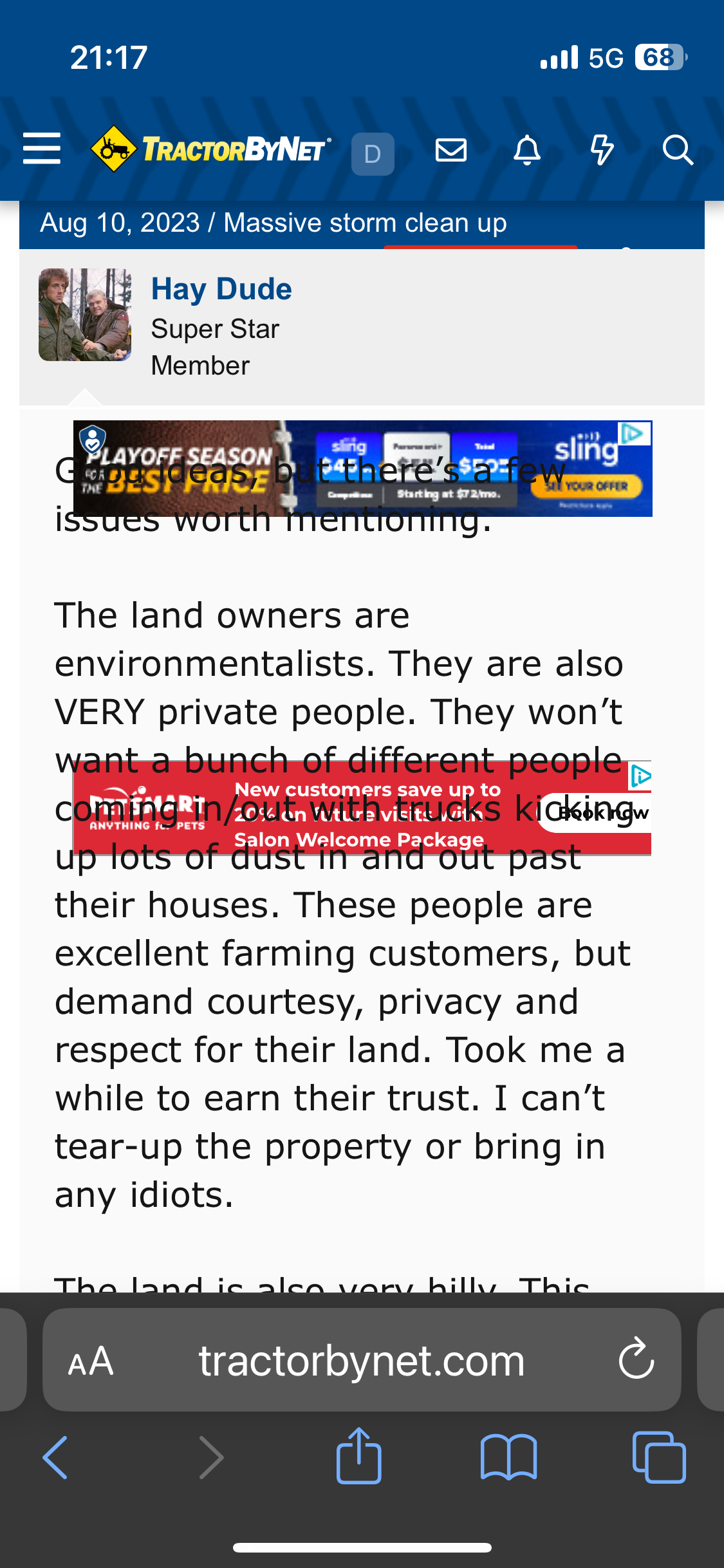Tap the tractorbynet.com address bar
Viewport: 724px width, 1568px height.
click(x=362, y=1361)
